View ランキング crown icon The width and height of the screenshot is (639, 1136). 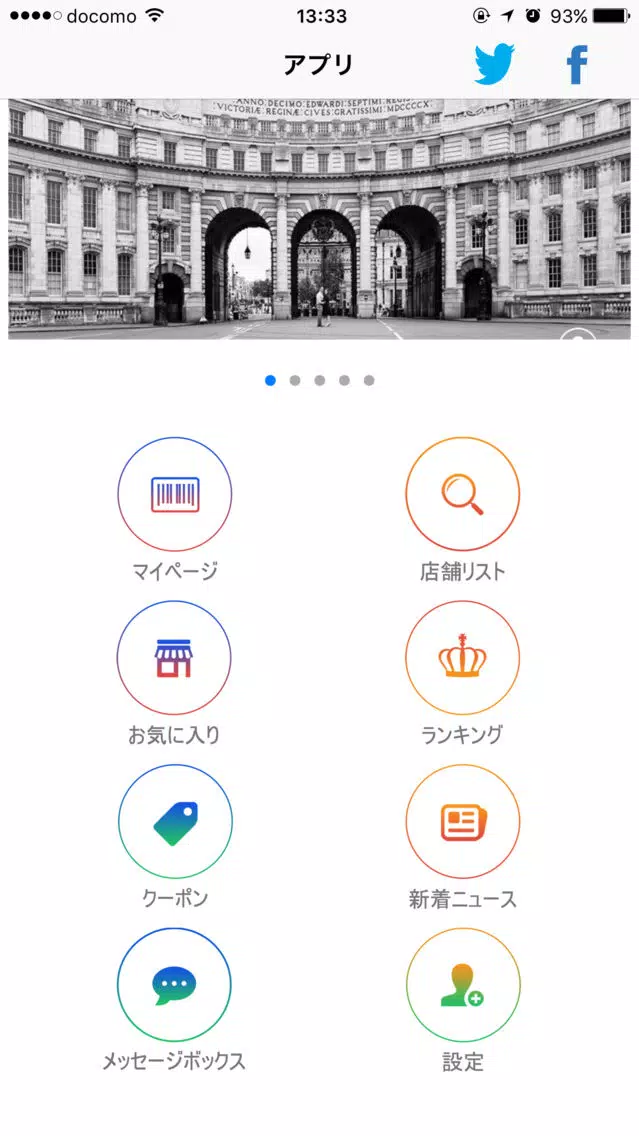pyautogui.click(x=462, y=658)
